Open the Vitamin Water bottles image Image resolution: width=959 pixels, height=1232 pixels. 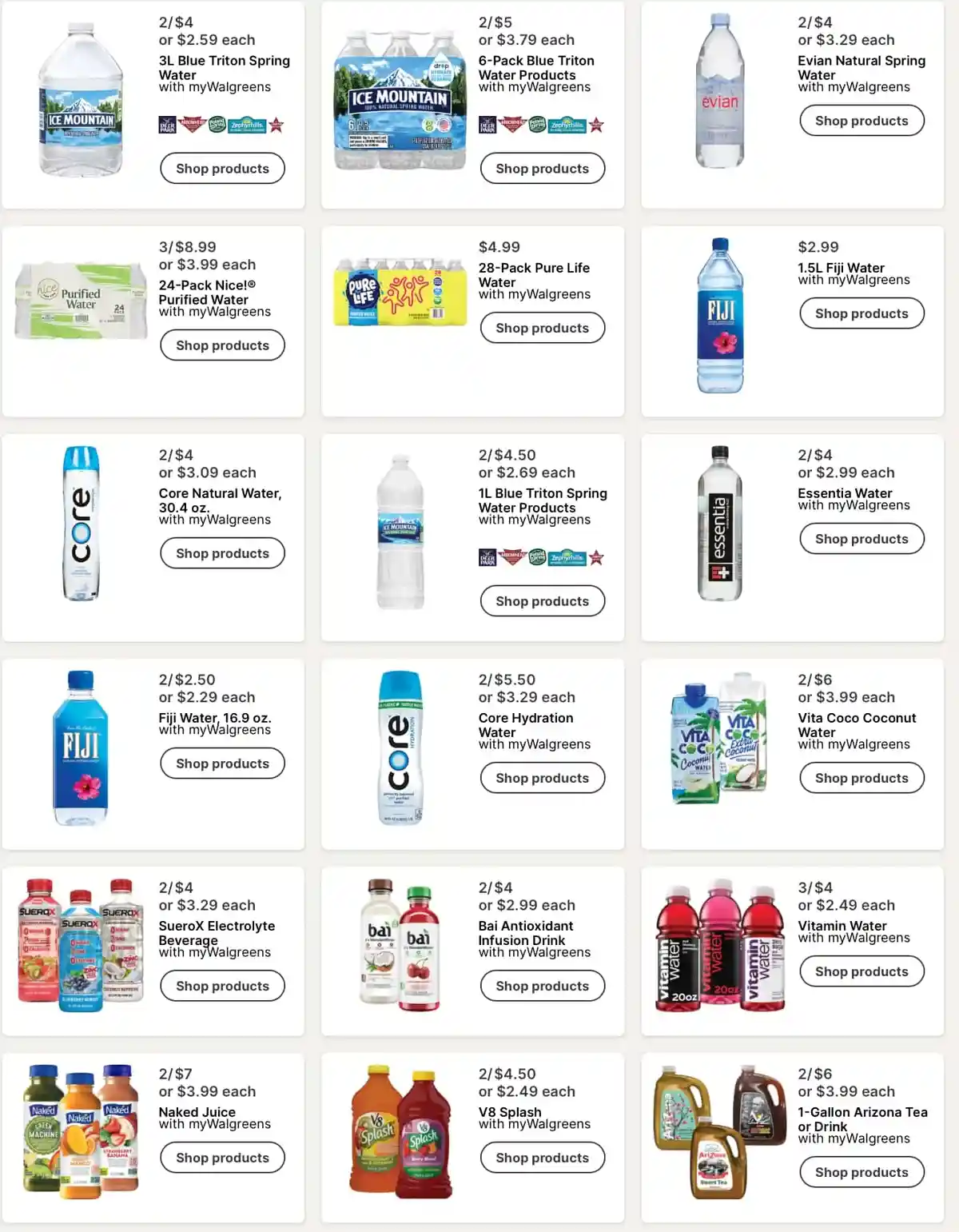[x=720, y=947]
